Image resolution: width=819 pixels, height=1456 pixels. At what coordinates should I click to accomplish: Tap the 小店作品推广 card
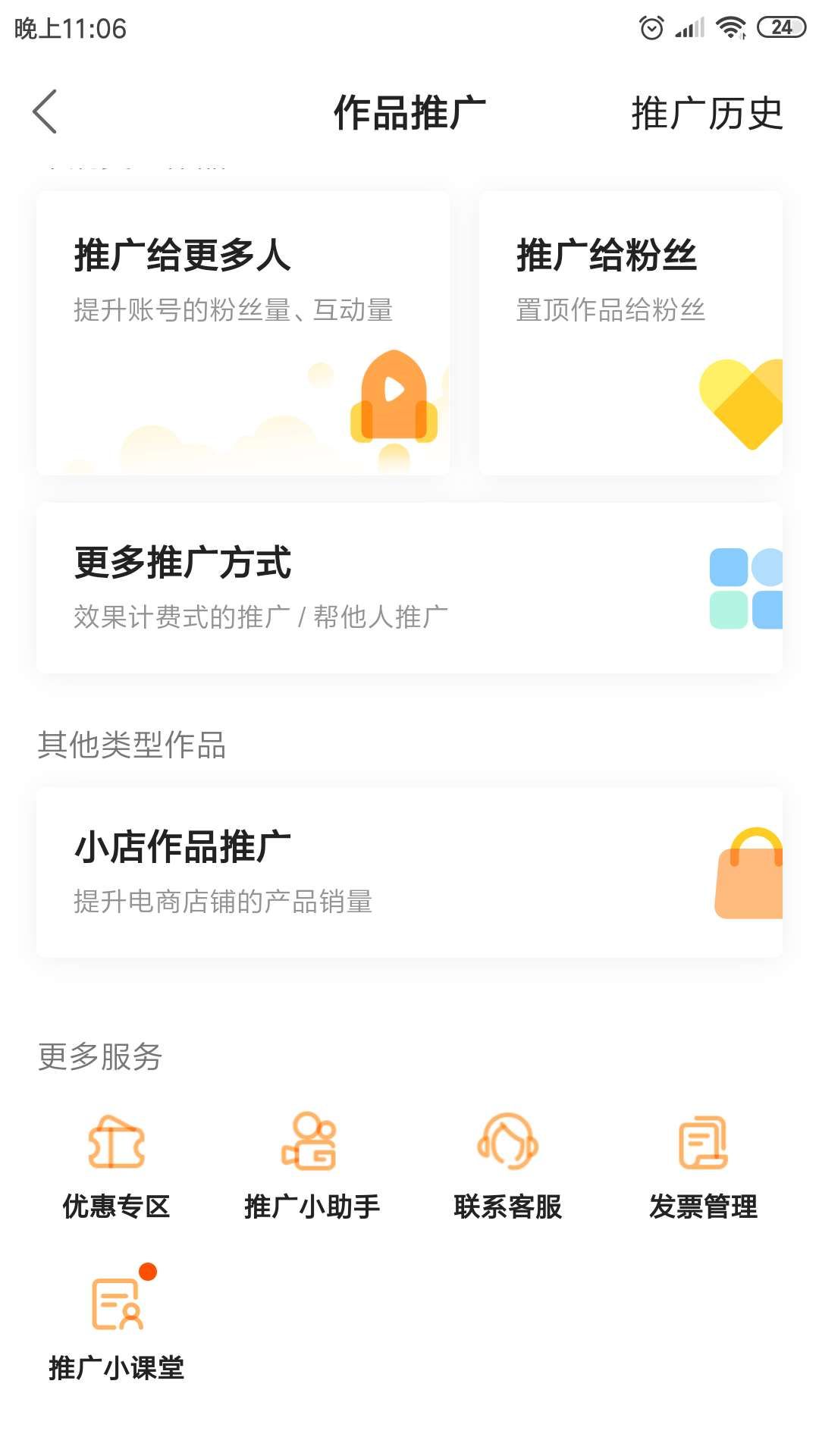[409, 872]
